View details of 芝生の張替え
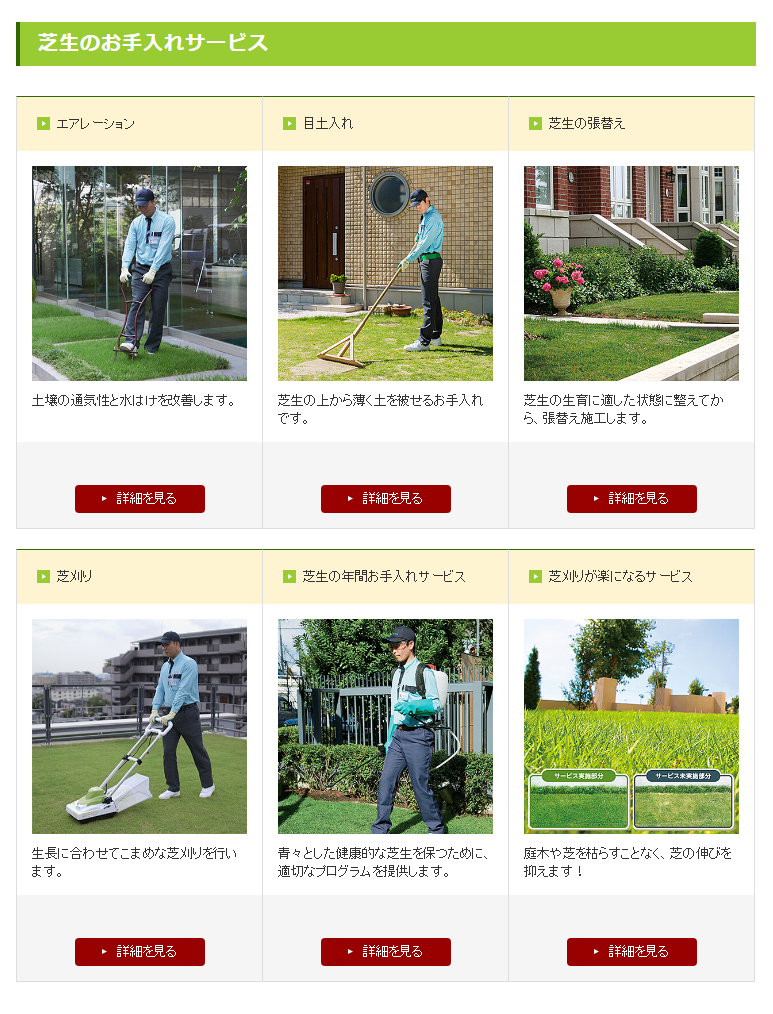The height and width of the screenshot is (1014, 773). tap(632, 498)
